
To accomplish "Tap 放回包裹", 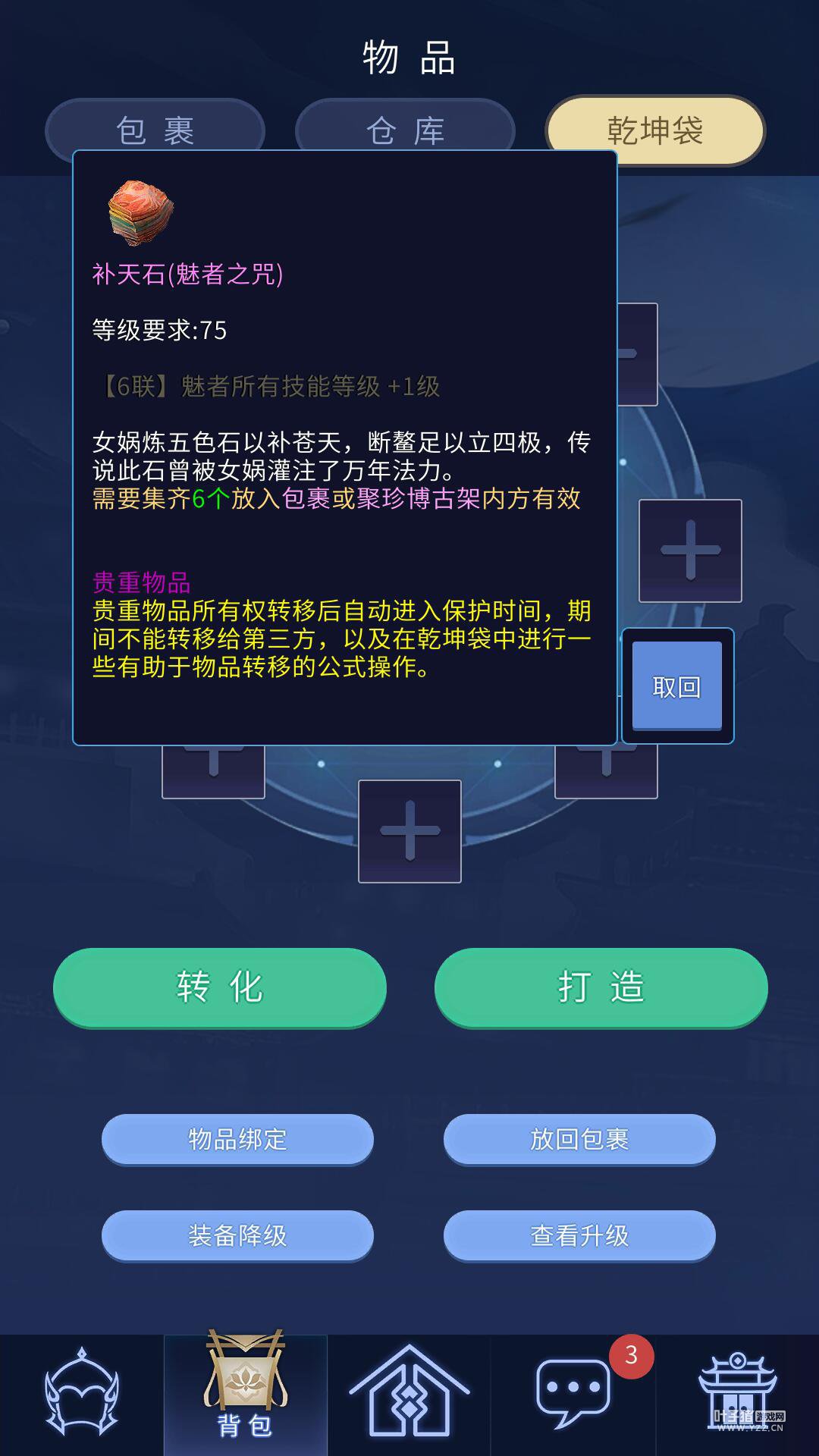I will (x=579, y=1139).
